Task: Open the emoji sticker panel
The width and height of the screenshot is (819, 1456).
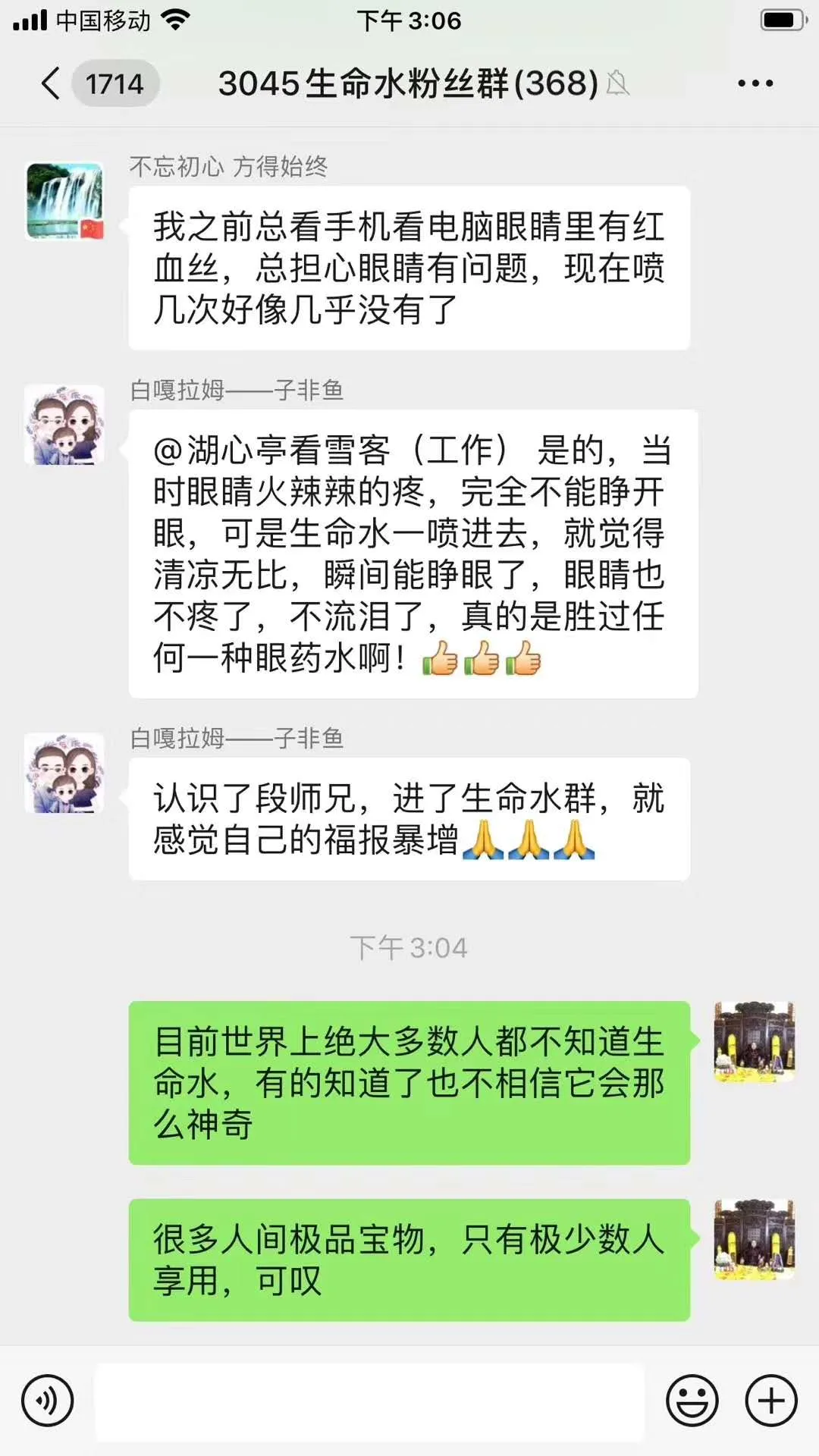Action: (x=692, y=1400)
